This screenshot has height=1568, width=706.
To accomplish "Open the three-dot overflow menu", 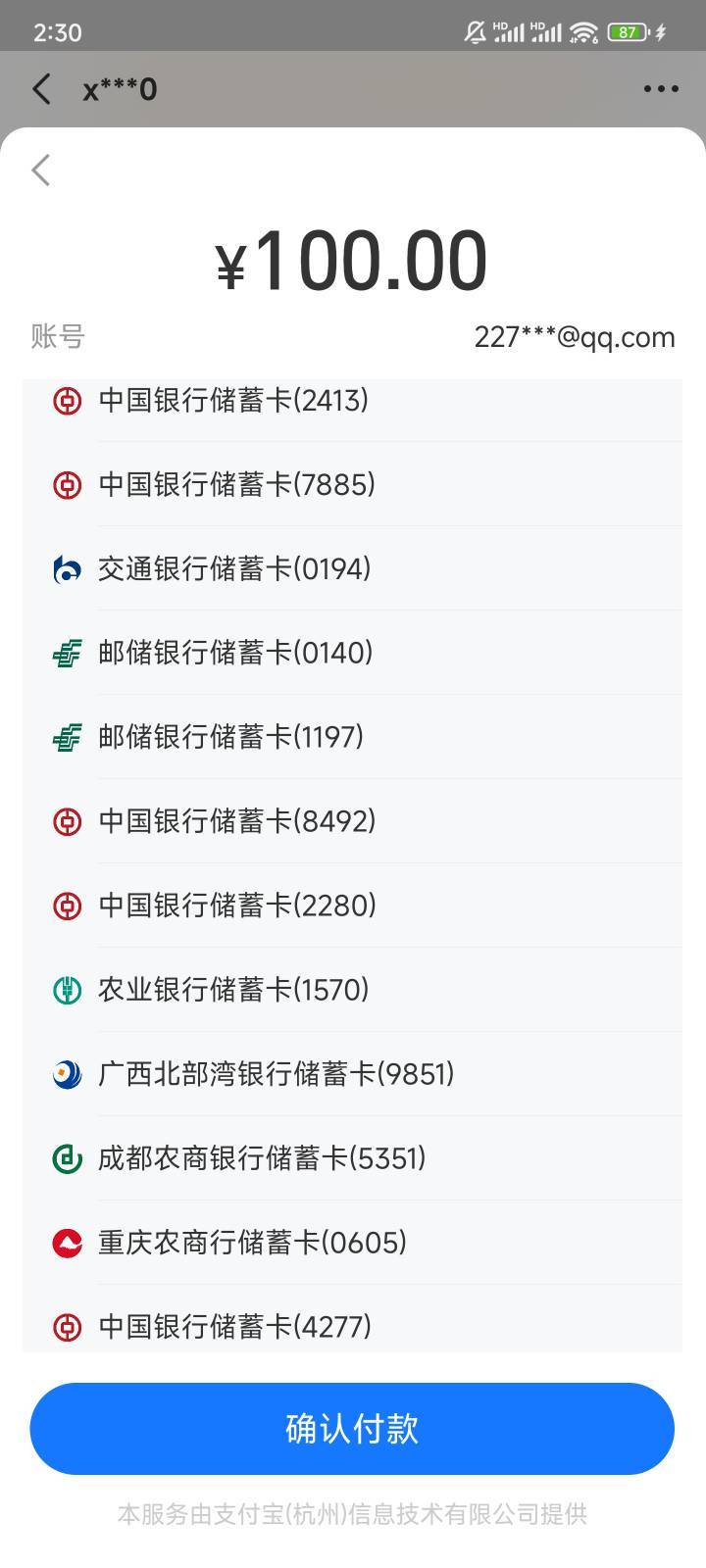I will click(660, 89).
